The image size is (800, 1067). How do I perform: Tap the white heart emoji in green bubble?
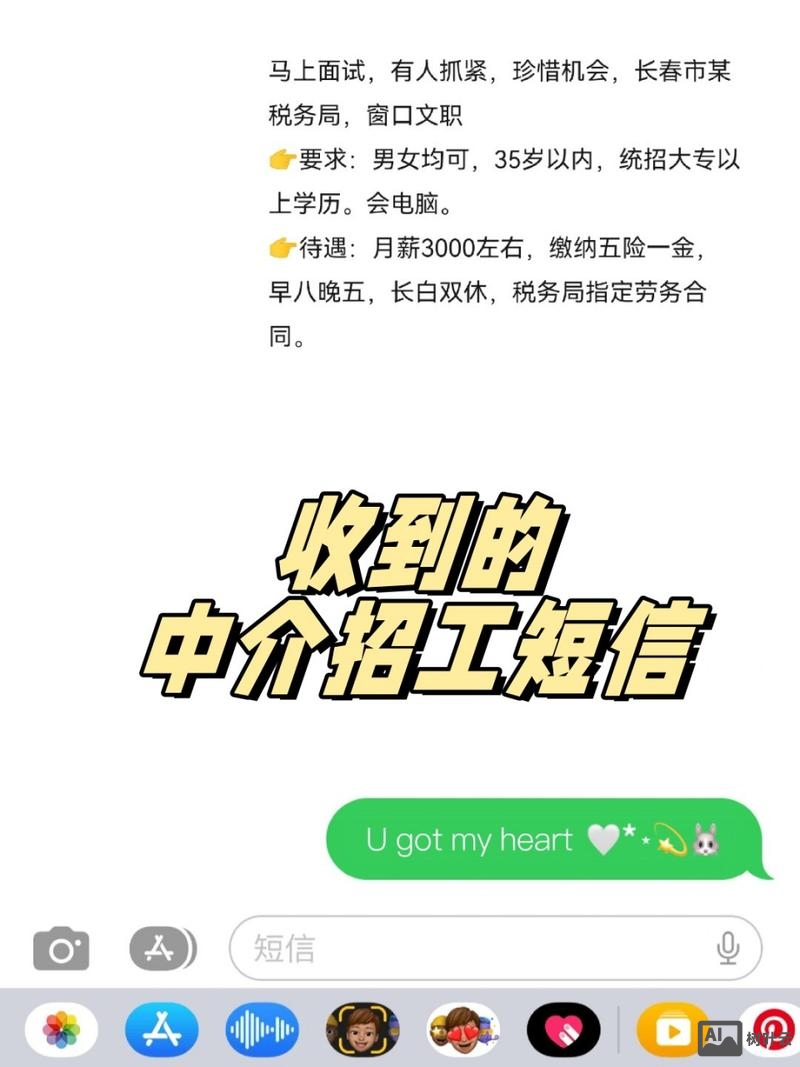coord(601,840)
